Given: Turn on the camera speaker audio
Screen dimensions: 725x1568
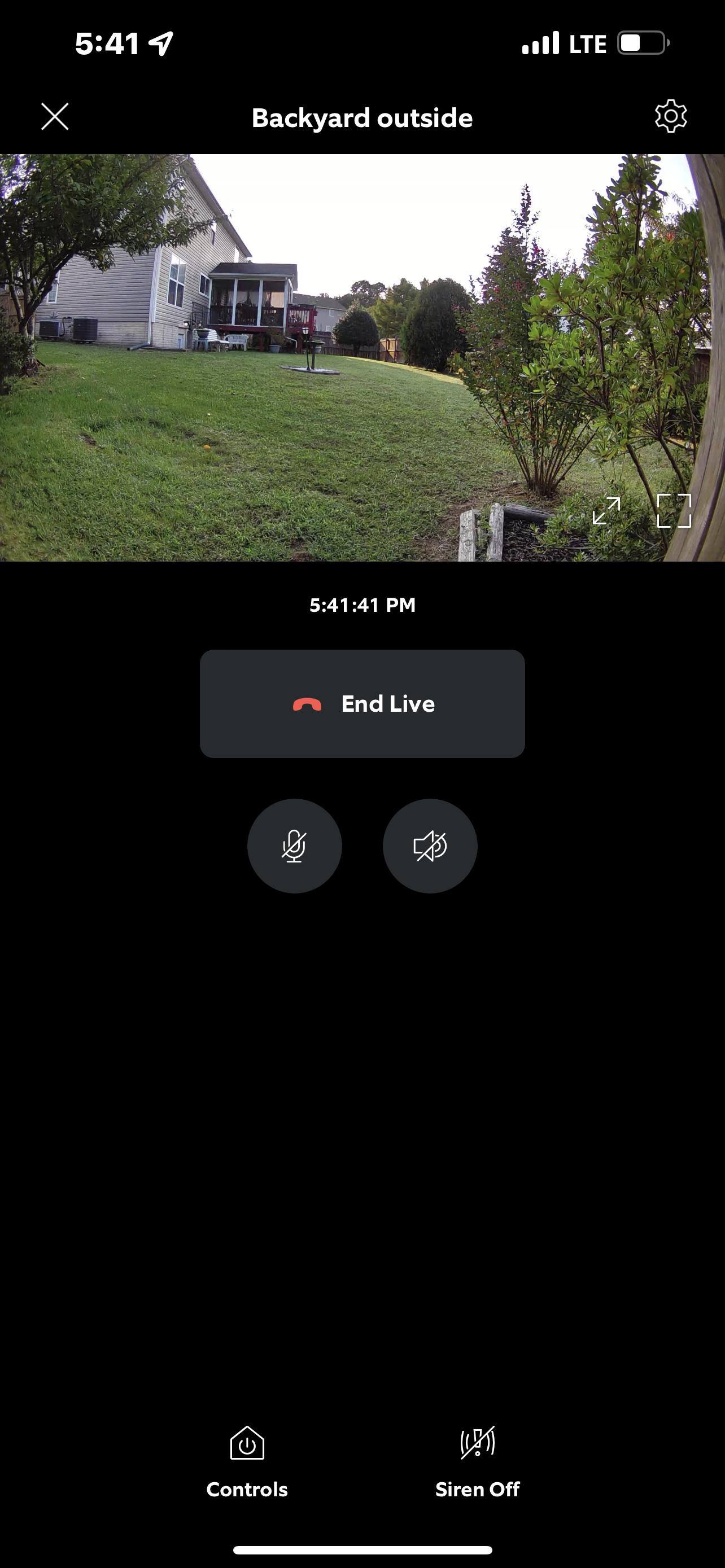Looking at the screenshot, I should [x=430, y=846].
